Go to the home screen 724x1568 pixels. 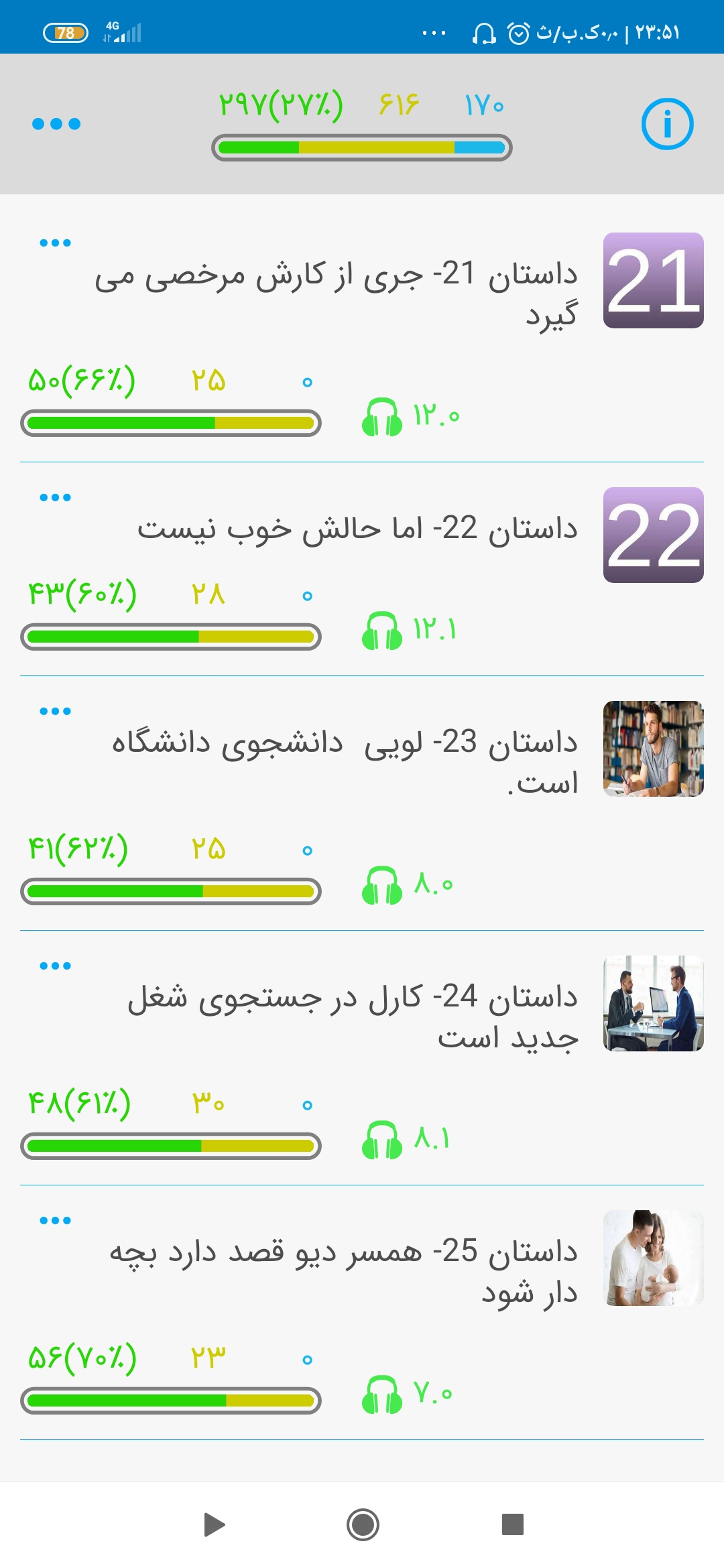pos(363,1524)
